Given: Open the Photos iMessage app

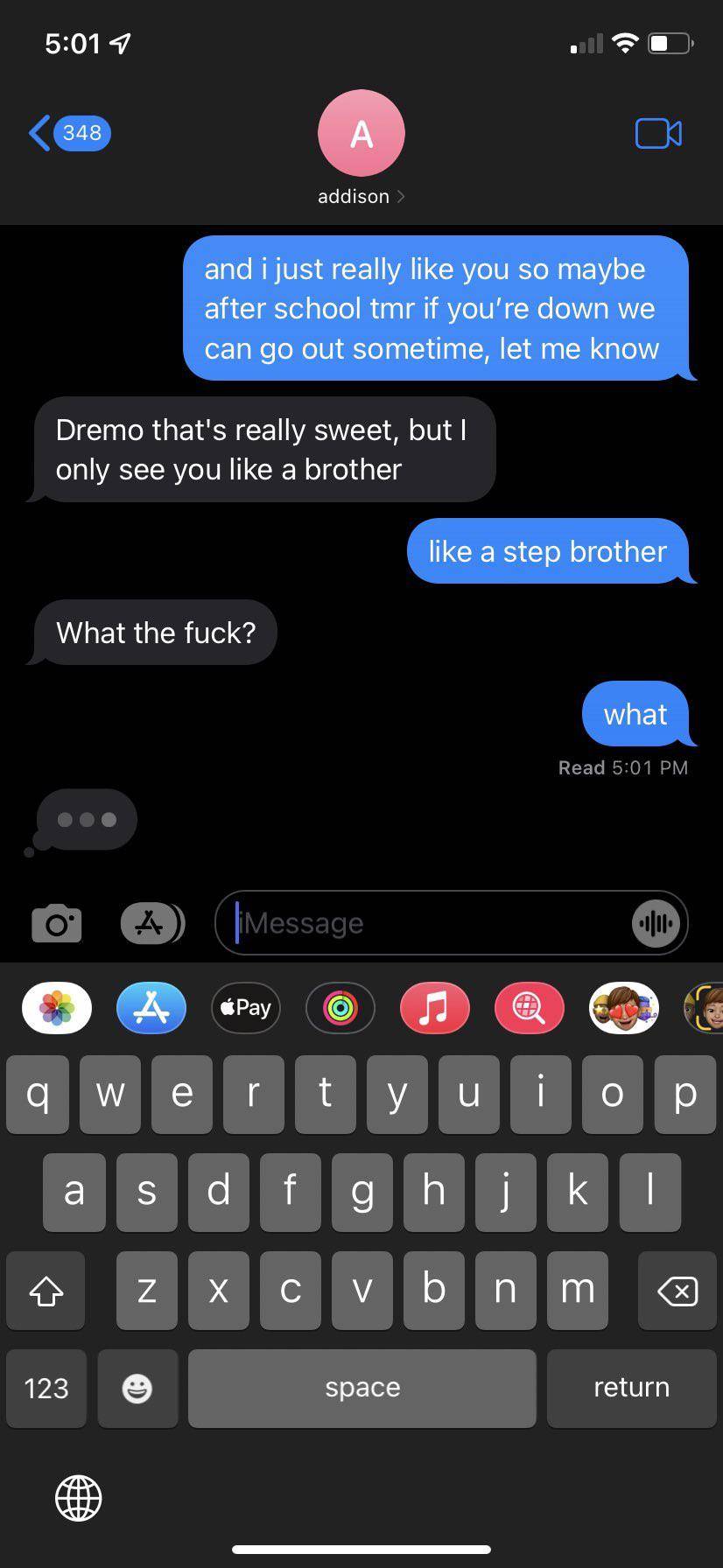Looking at the screenshot, I should (x=57, y=1008).
